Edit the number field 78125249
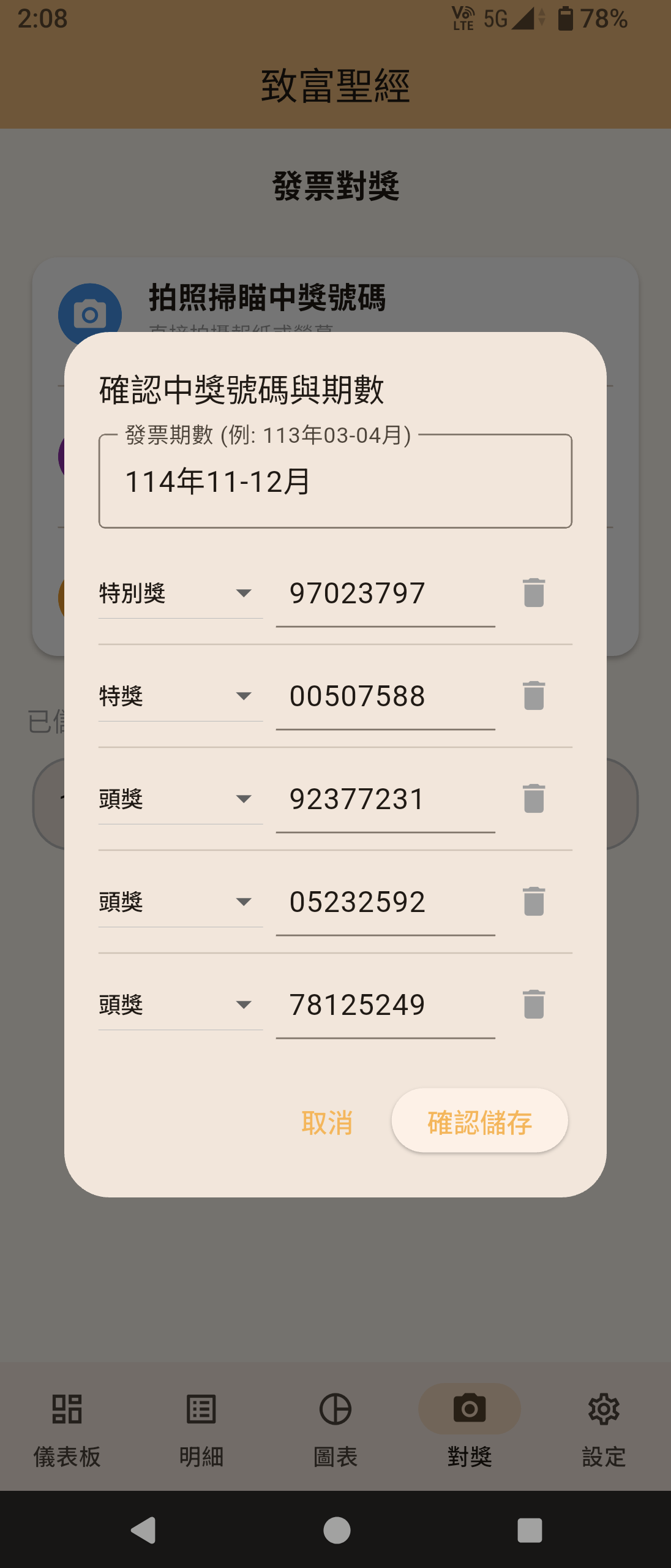Viewport: 671px width, 1568px height. pyautogui.click(x=385, y=1005)
